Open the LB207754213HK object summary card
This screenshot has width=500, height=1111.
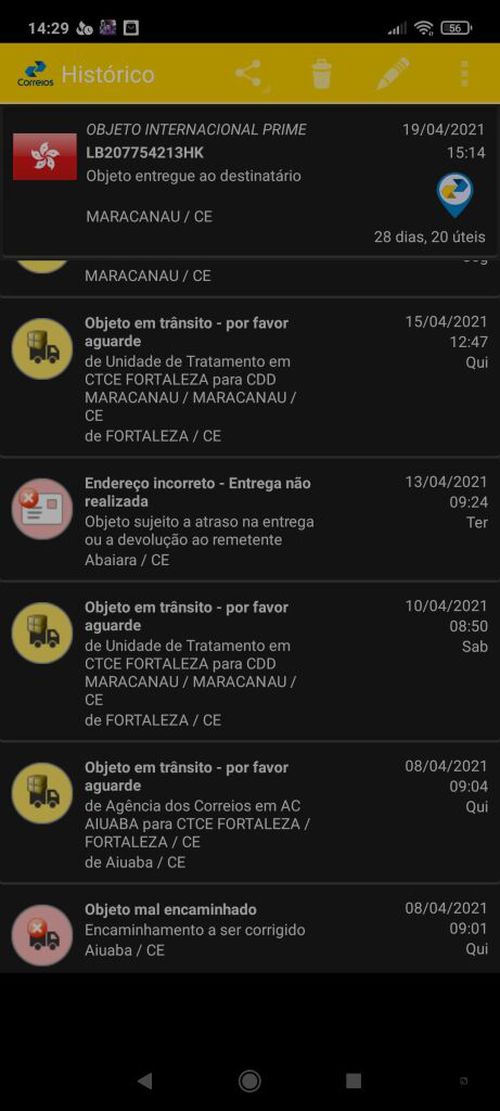[x=250, y=181]
